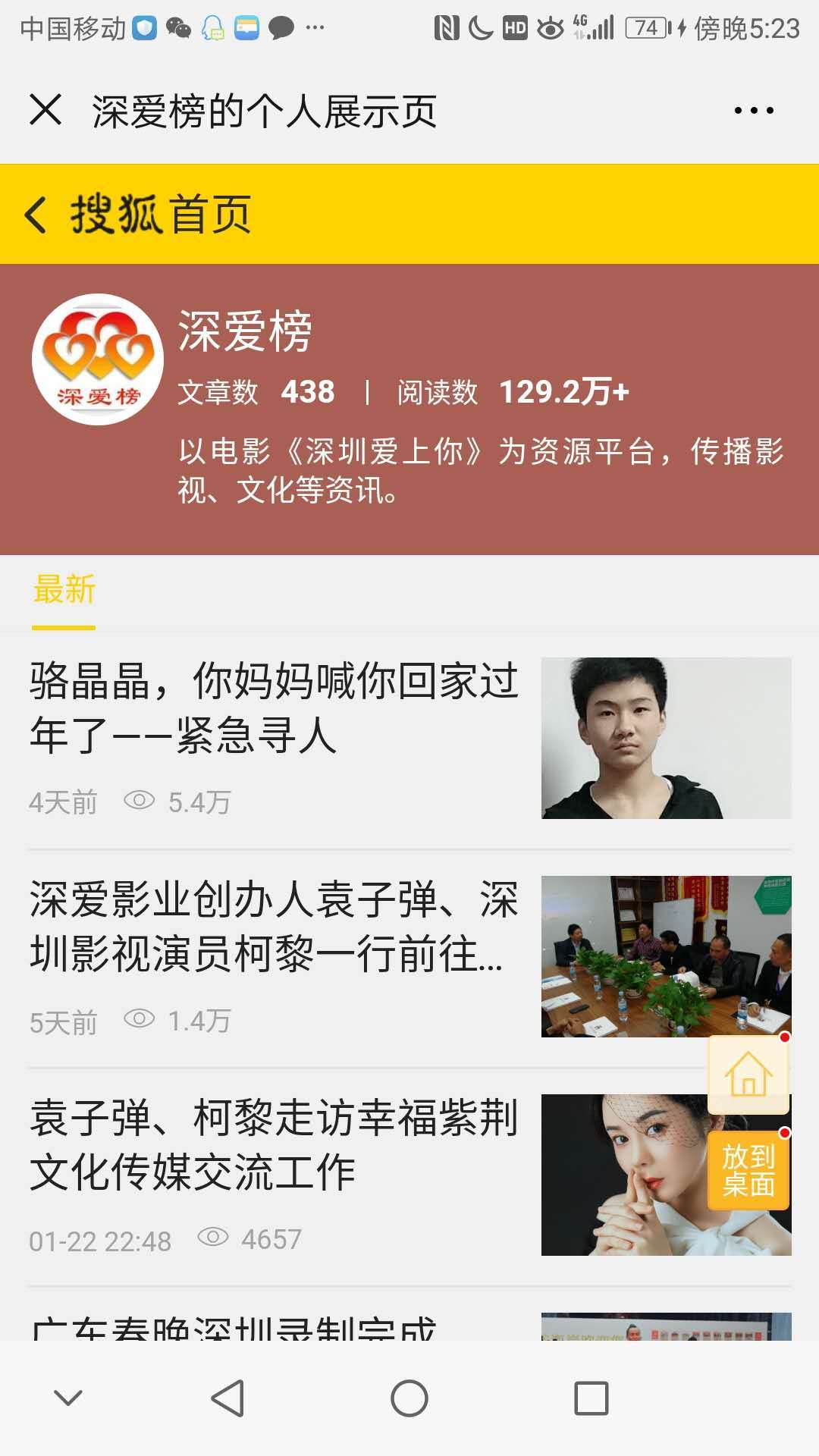Open article 深爱影业创办人袁子弹、深圳影视演员柯黎一行前往

point(273,927)
